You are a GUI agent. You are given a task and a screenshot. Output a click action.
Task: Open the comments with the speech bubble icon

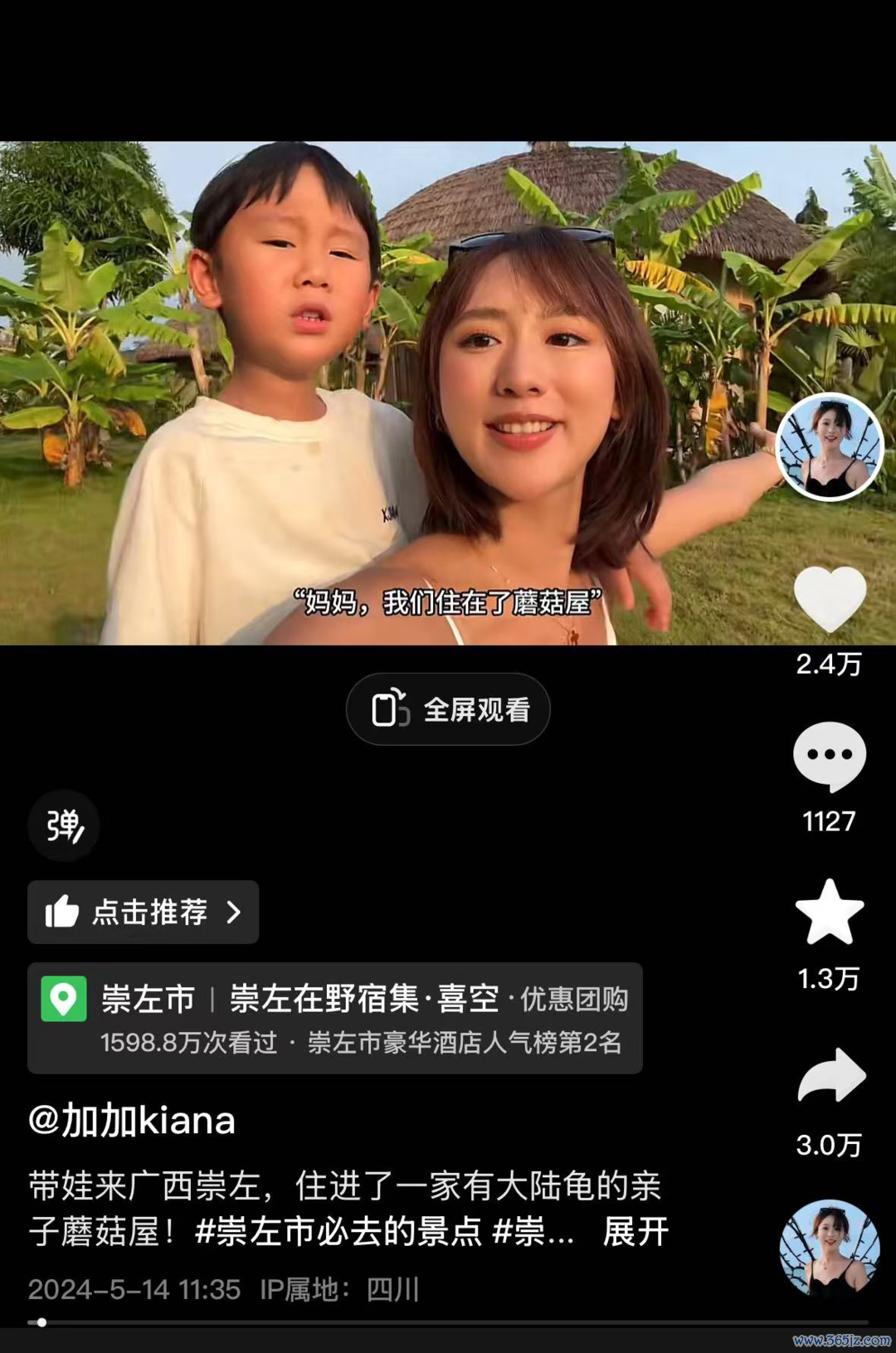coord(830,756)
